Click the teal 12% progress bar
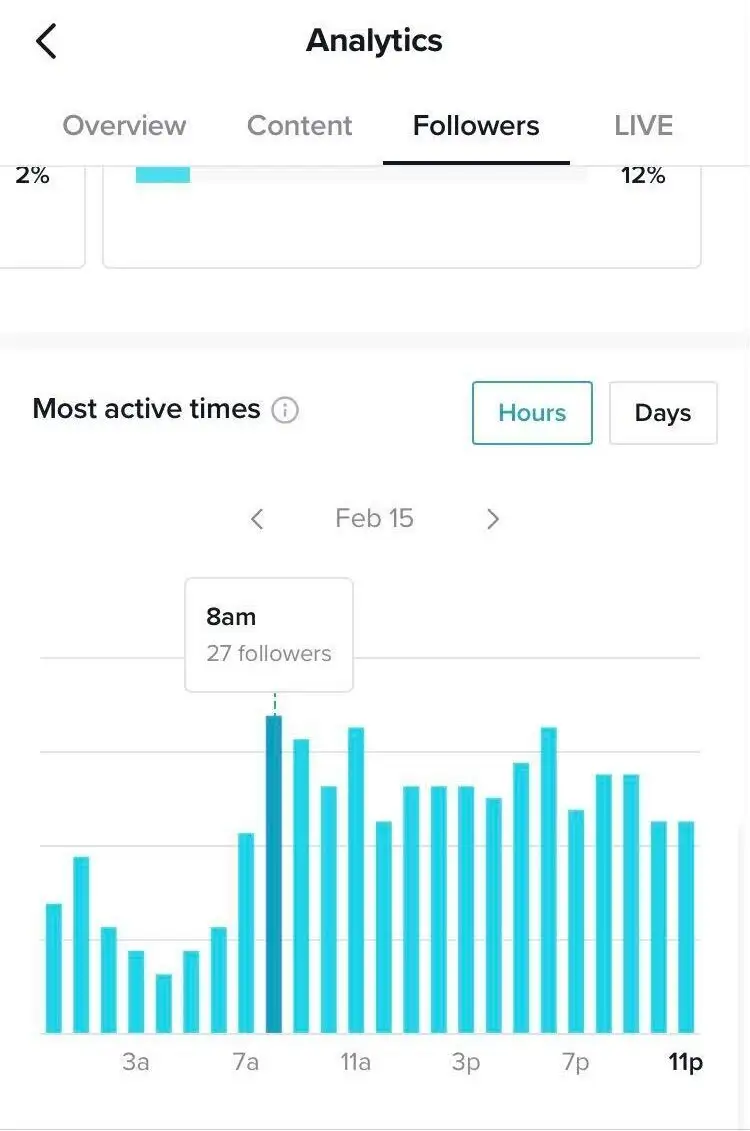Viewport: 750px width, 1131px height. [x=163, y=173]
